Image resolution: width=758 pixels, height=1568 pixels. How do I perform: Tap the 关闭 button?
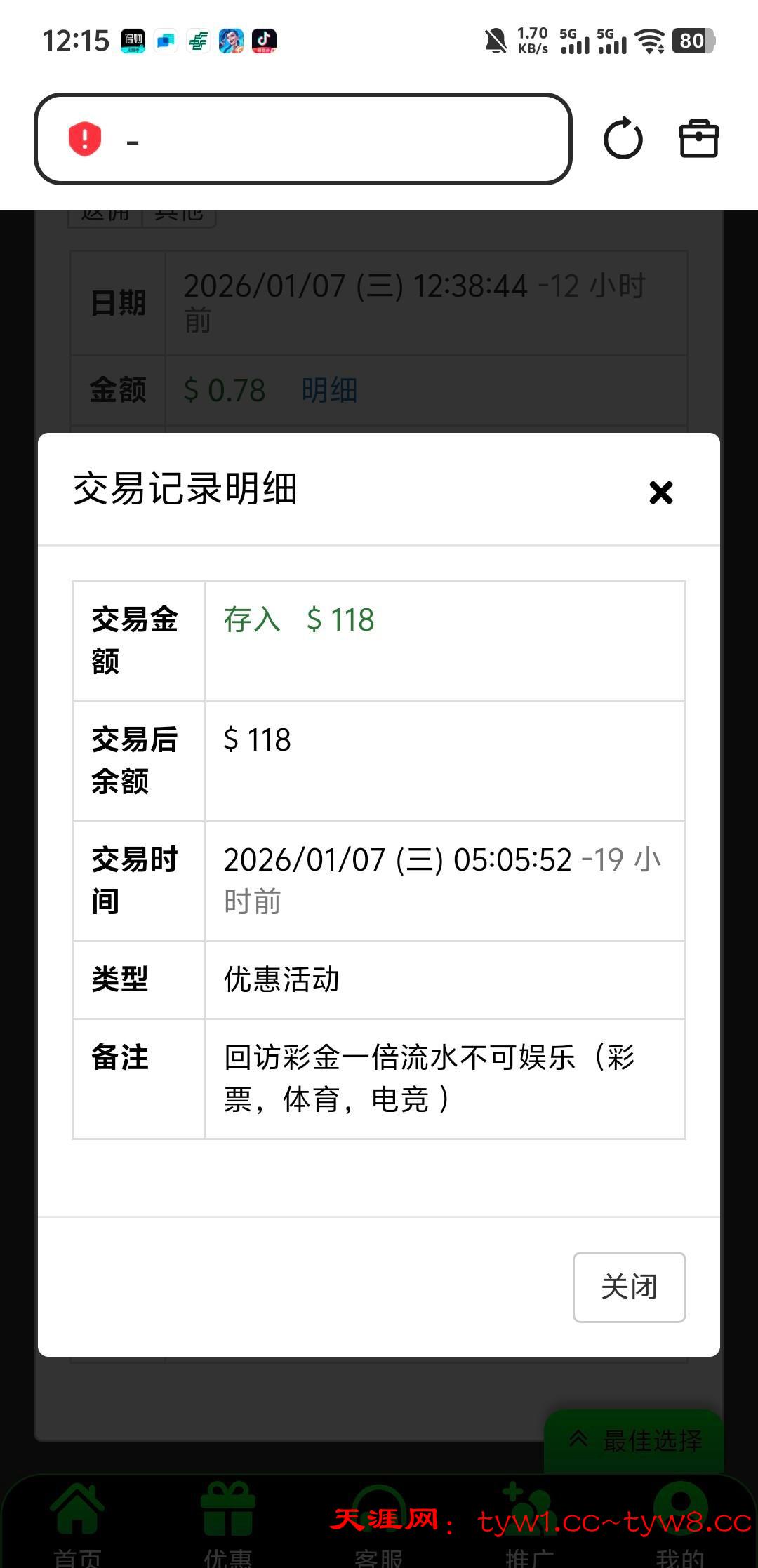629,1287
